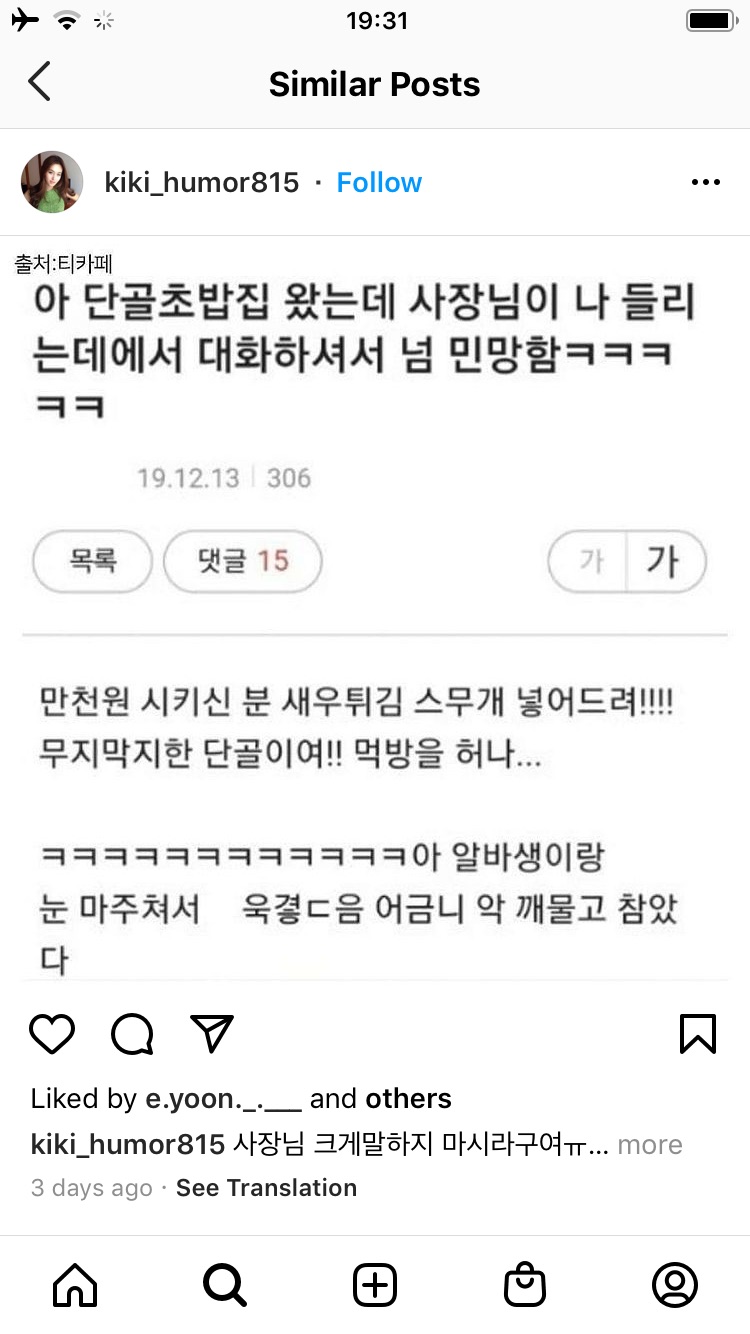
Task: Comment on the post
Action: point(132,1034)
